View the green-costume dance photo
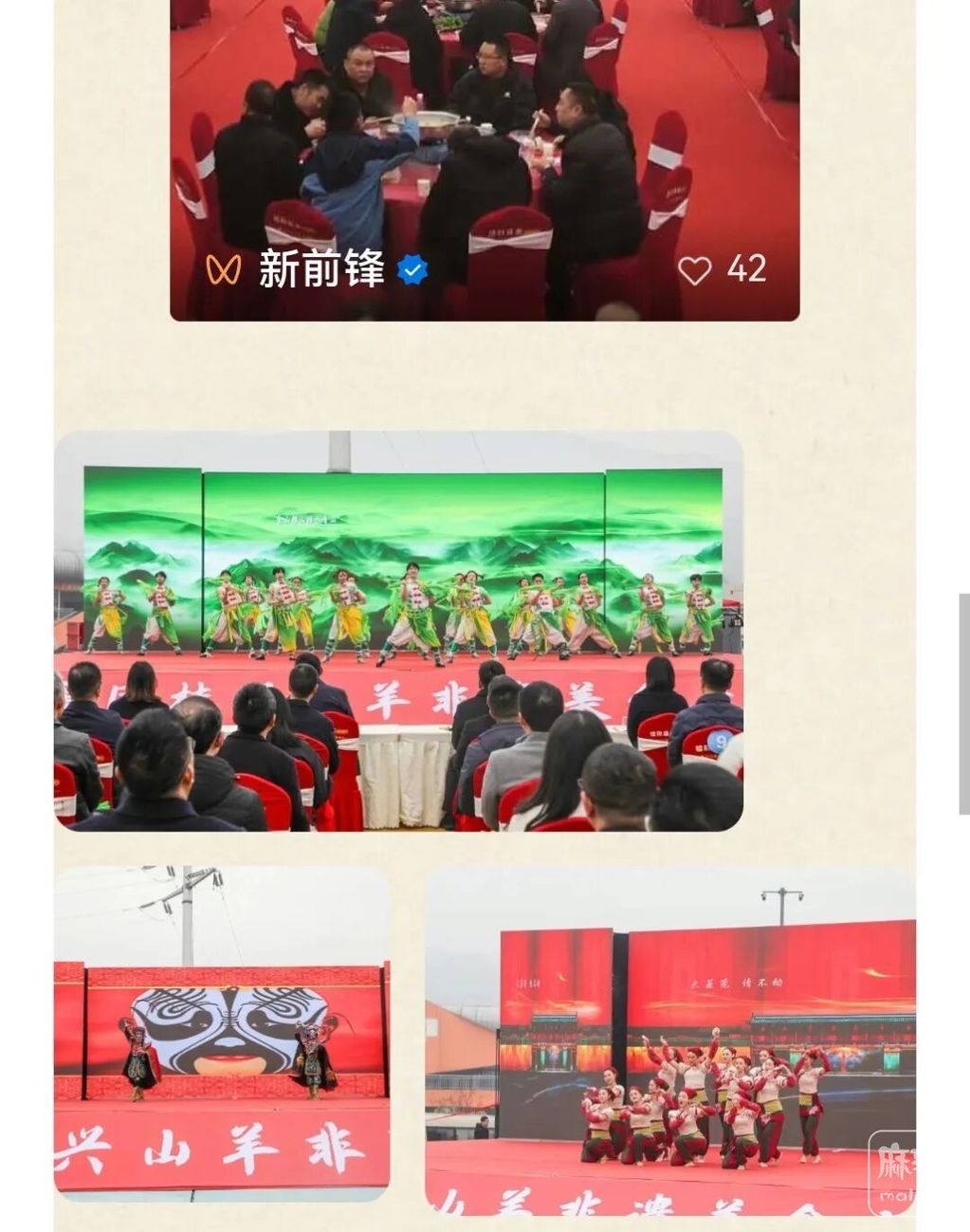This screenshot has width=970, height=1232. [398, 631]
